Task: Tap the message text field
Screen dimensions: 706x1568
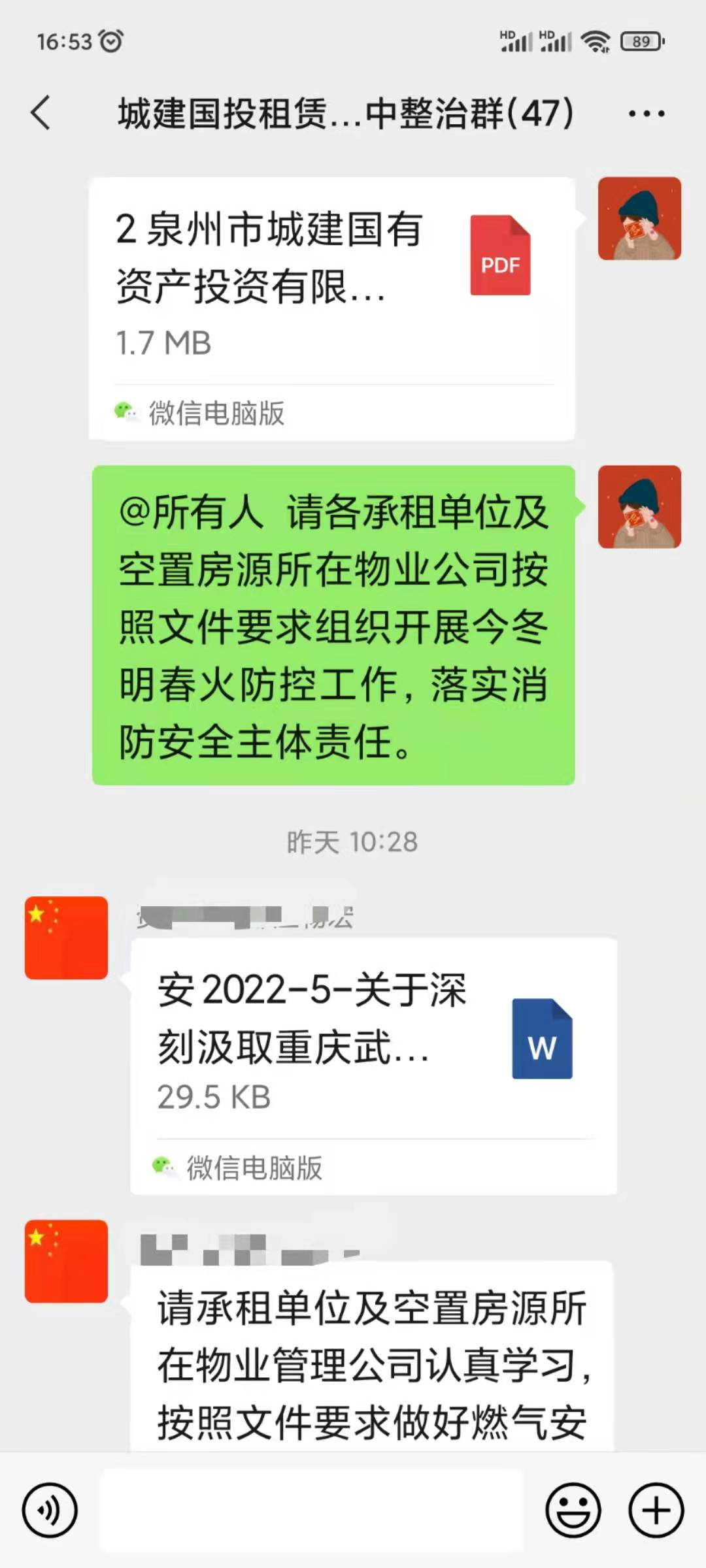Action: click(312, 1510)
